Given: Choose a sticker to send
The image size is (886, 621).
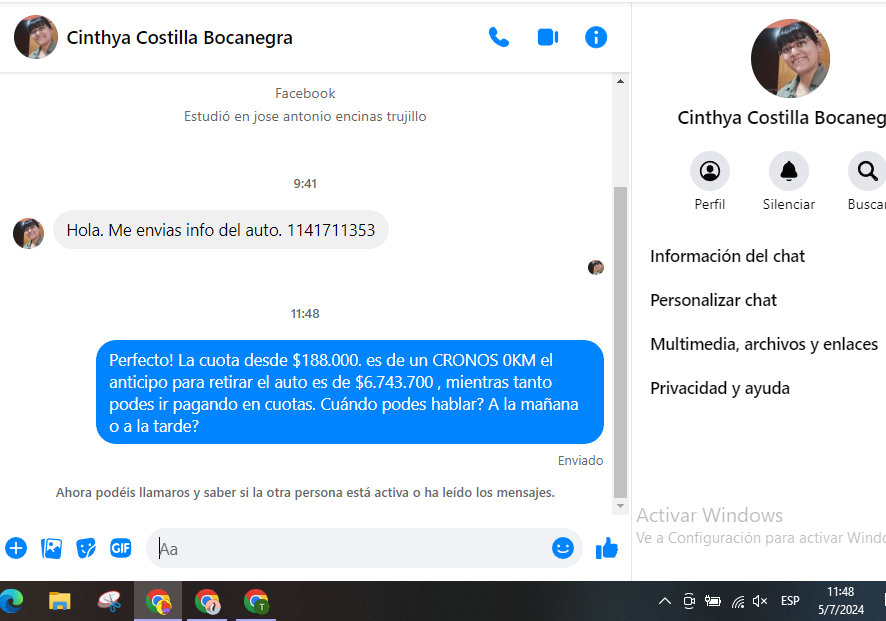Looking at the screenshot, I should click(x=86, y=548).
